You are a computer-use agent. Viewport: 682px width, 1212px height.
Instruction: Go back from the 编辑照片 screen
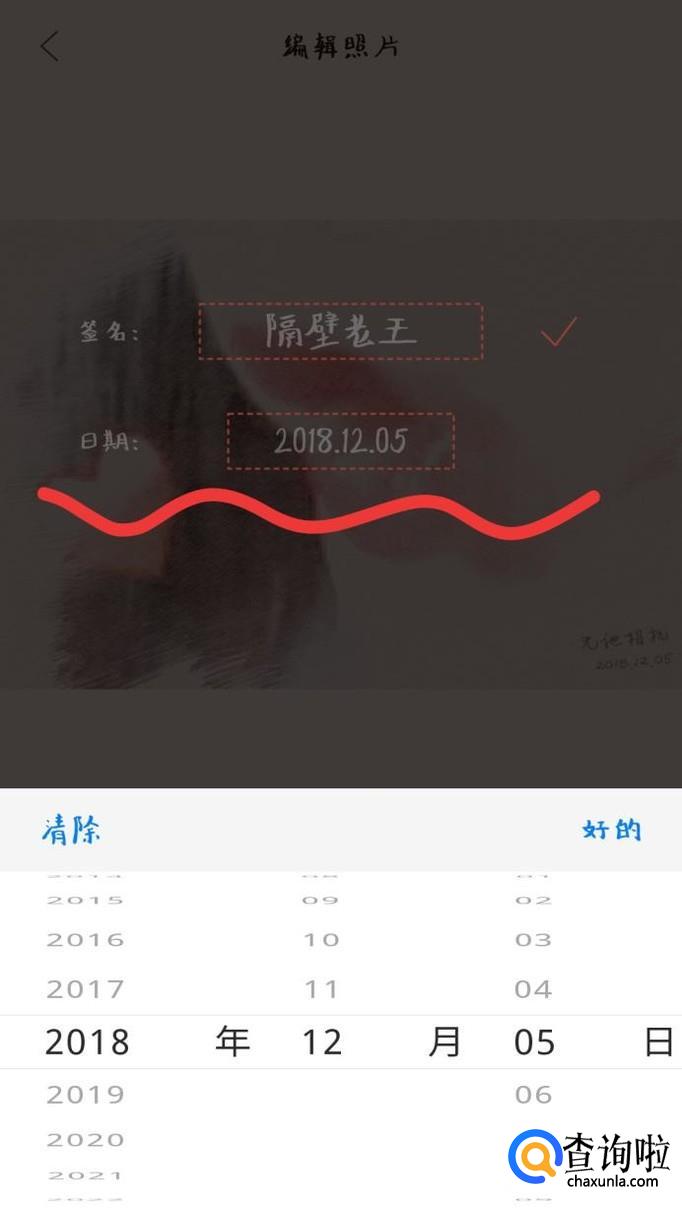[49, 46]
